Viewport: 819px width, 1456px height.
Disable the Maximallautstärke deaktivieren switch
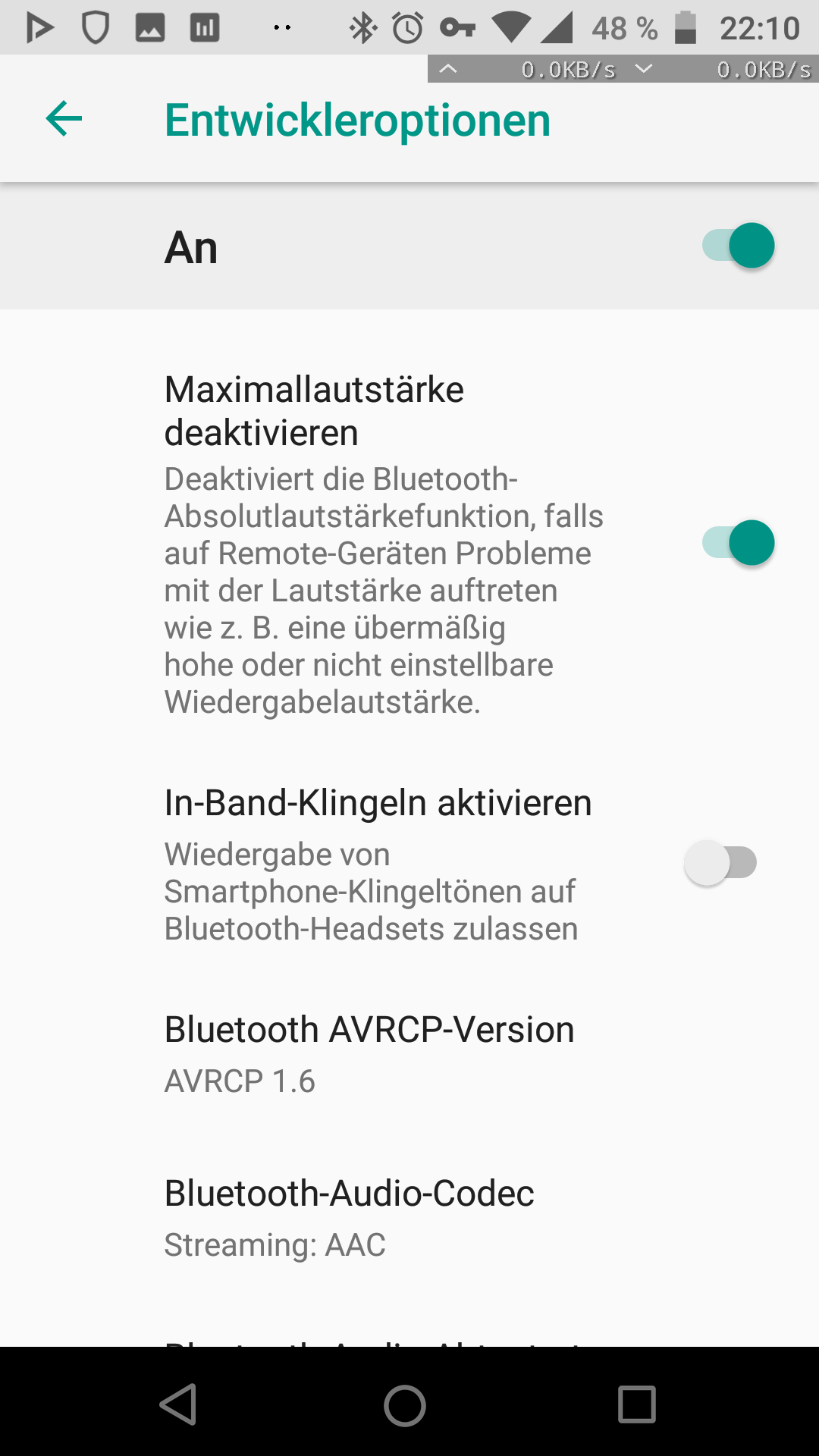[x=738, y=543]
